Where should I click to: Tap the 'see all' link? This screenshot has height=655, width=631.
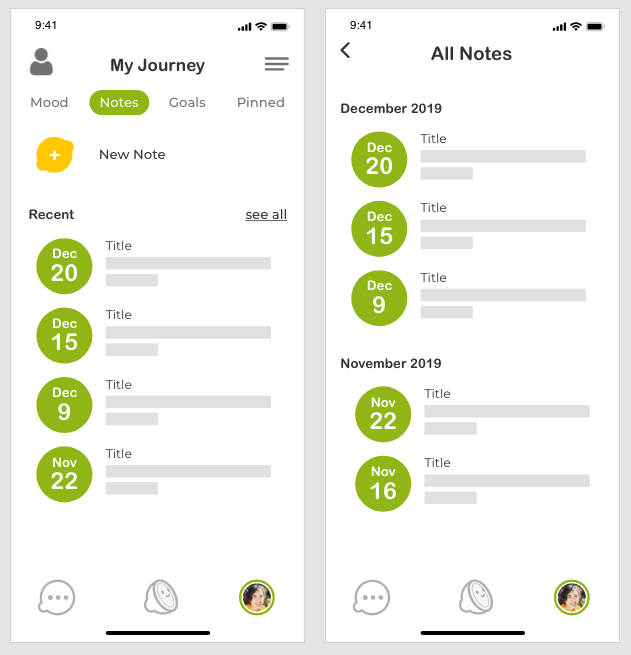click(x=266, y=214)
